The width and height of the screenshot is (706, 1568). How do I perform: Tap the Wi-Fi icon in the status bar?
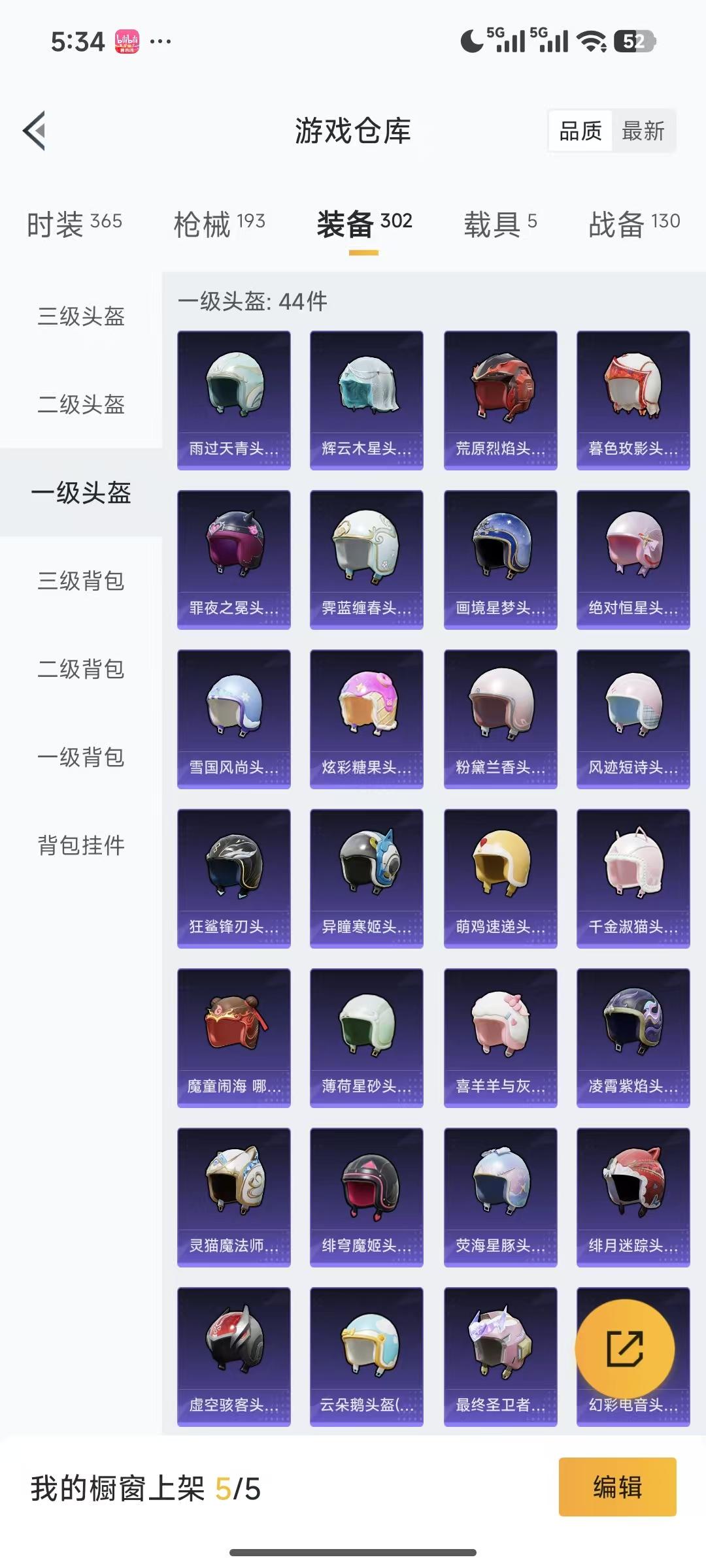coord(589,41)
